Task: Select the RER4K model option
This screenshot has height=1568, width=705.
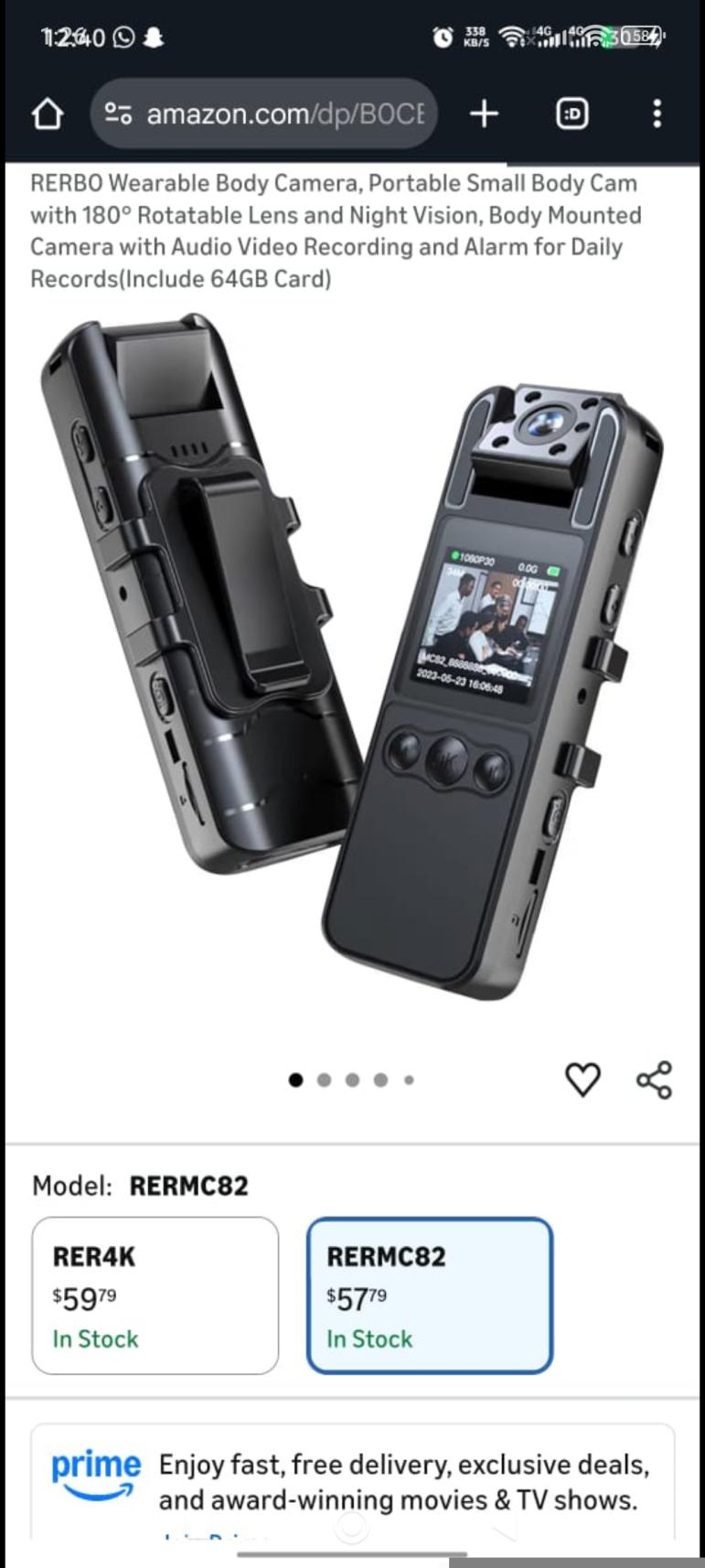Action: click(155, 1294)
